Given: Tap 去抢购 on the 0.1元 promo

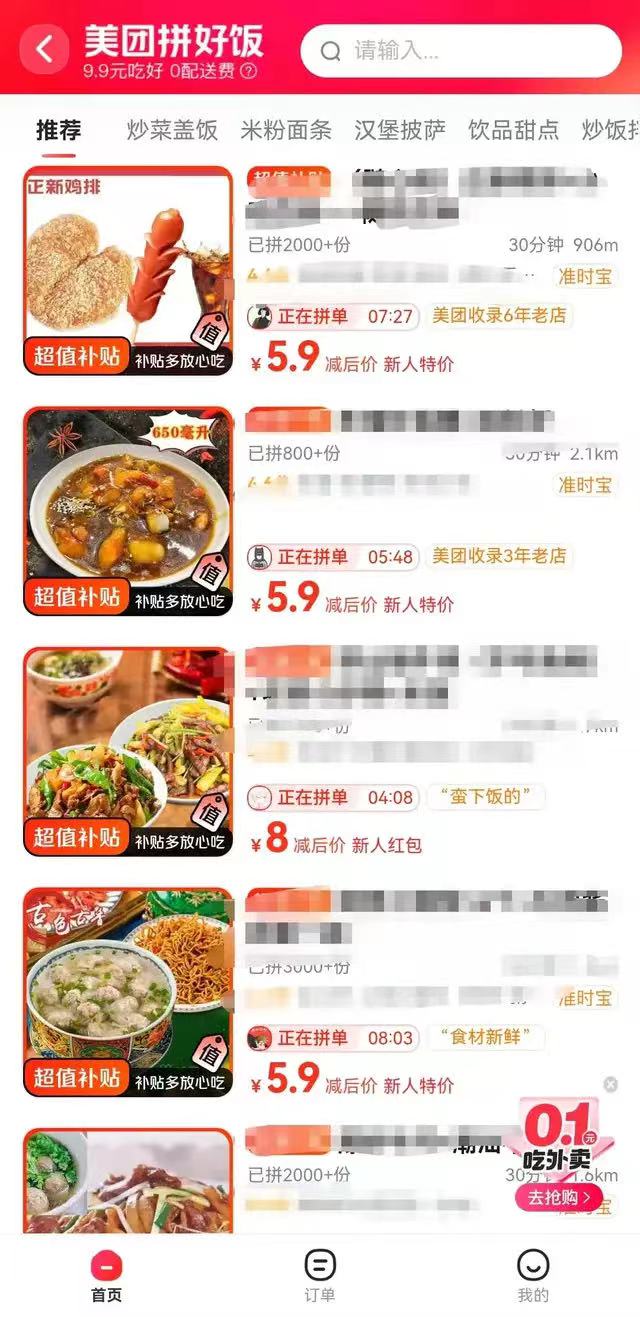Looking at the screenshot, I should (559, 1197).
